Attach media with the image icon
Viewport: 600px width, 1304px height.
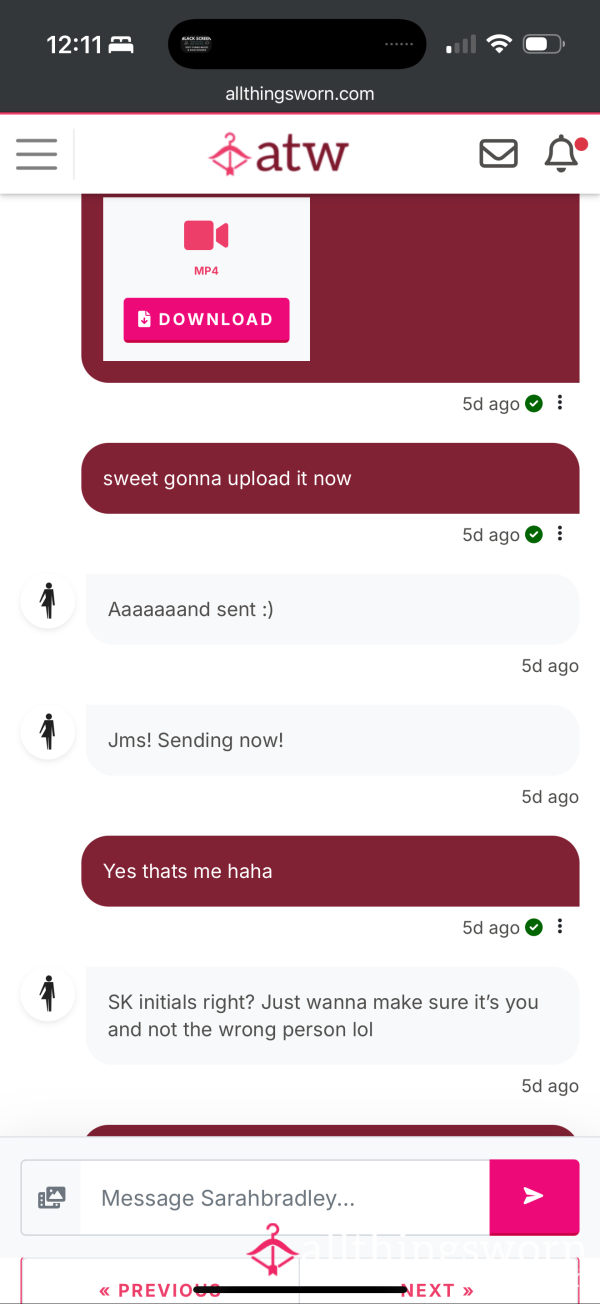51,1197
